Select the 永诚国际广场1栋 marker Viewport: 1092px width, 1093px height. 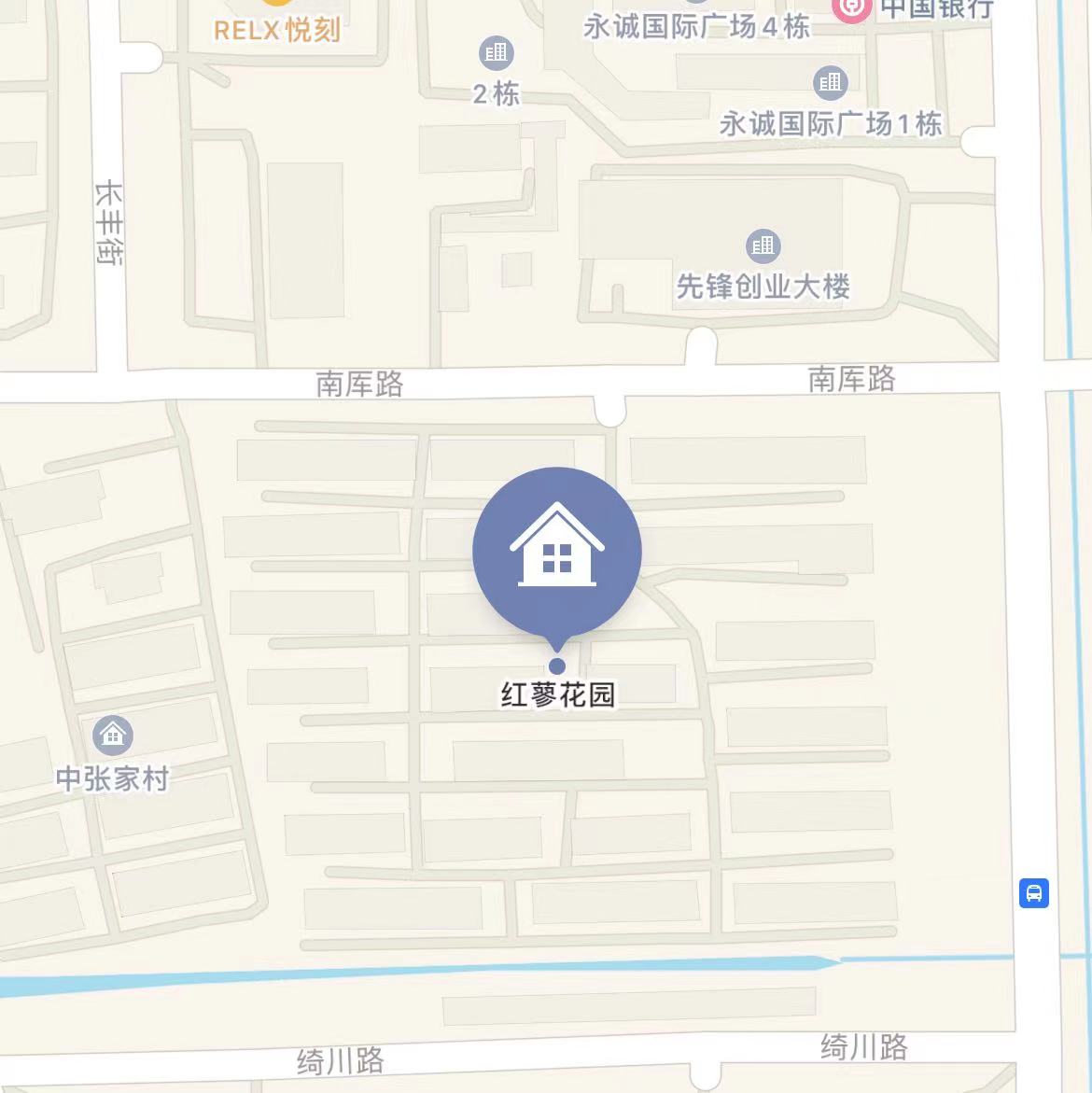[x=830, y=83]
